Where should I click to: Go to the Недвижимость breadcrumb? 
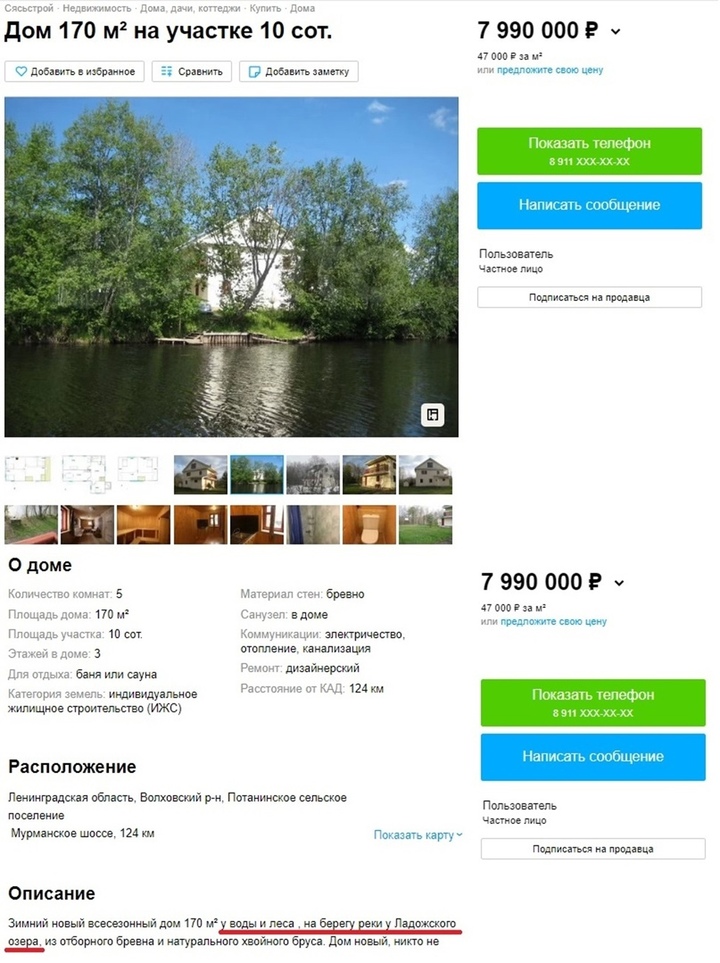pos(97,8)
